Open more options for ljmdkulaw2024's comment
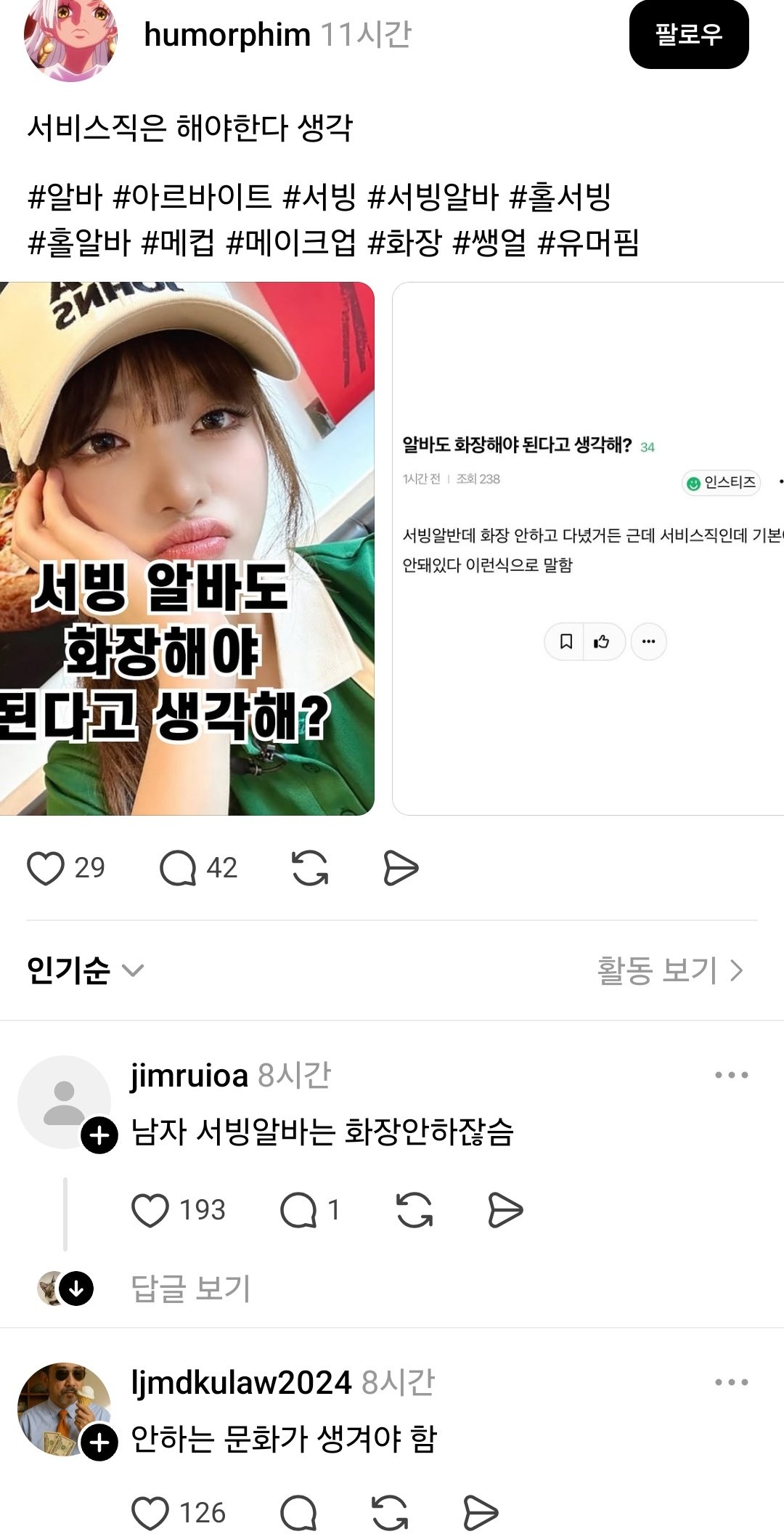The image size is (784, 1534). coord(731,1382)
